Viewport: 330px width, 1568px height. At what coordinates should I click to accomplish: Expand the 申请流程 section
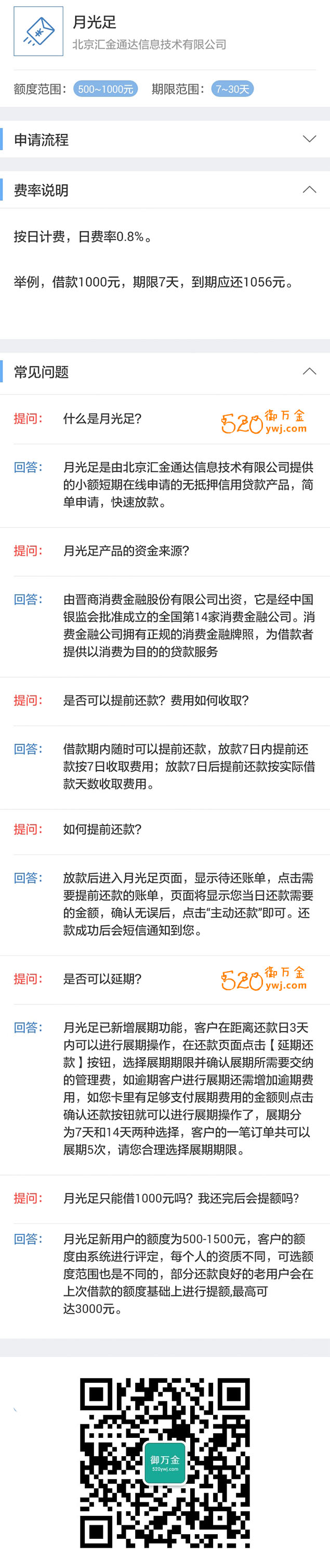tap(309, 139)
